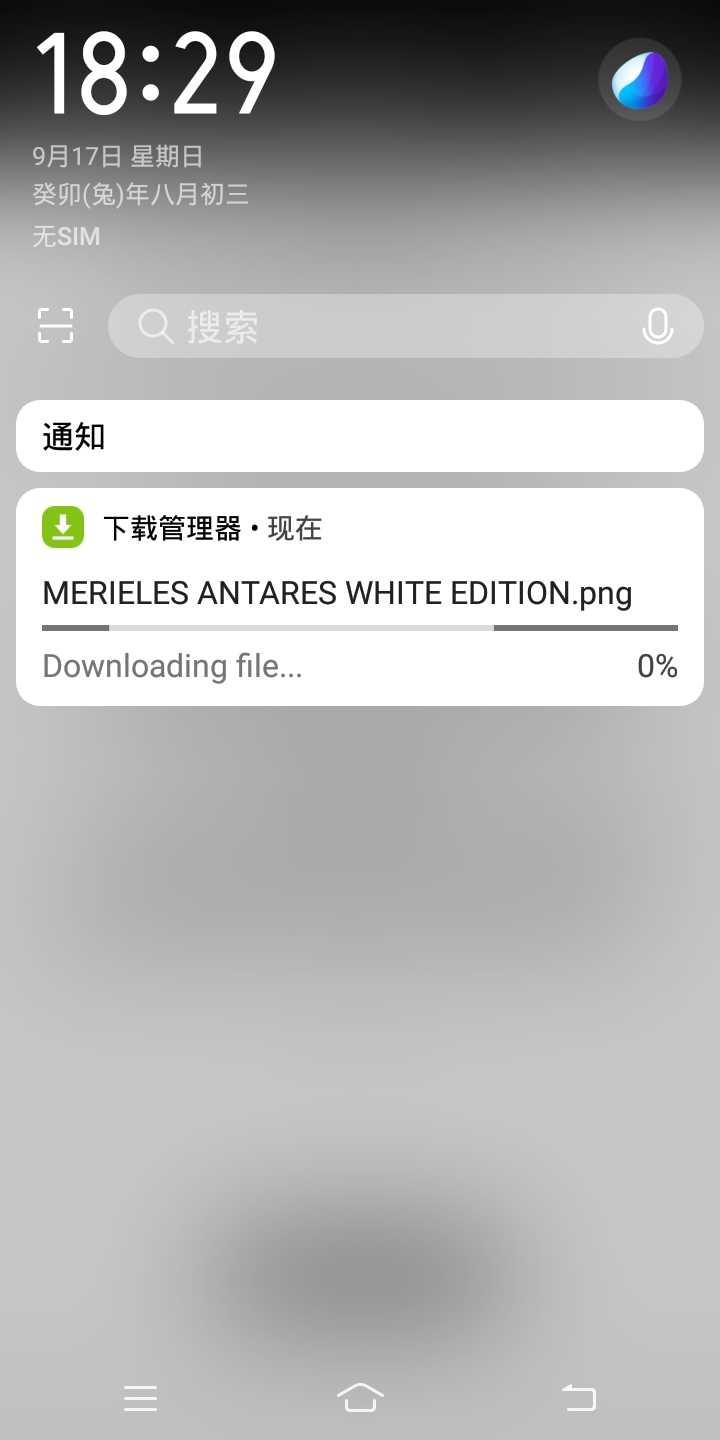Open the assistant icon at top right
The image size is (720, 1440).
click(x=640, y=80)
